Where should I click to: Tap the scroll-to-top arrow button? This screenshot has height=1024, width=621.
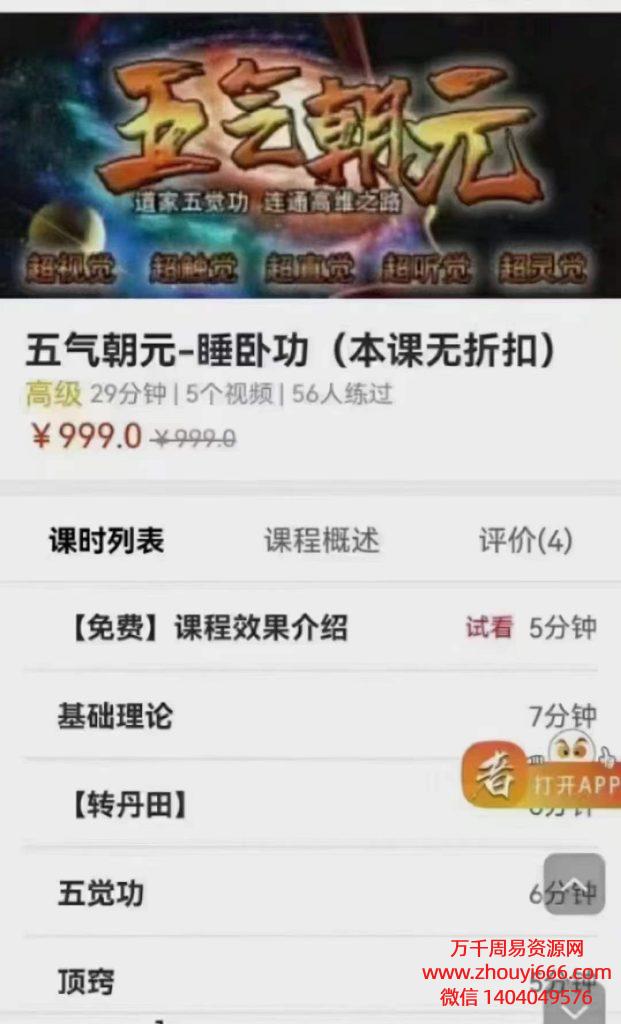[x=571, y=884]
